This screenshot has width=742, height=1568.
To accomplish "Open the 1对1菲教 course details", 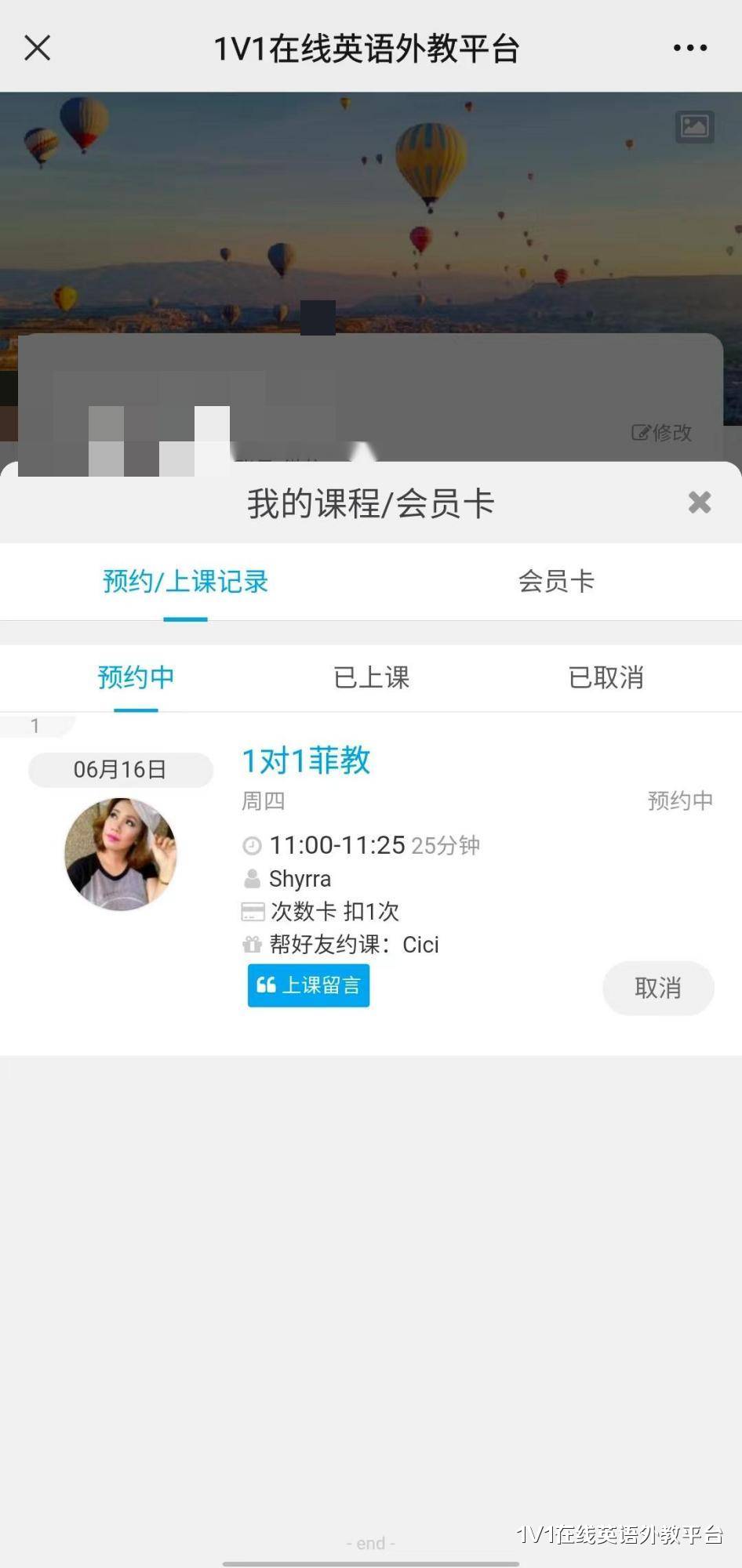I will (x=306, y=760).
